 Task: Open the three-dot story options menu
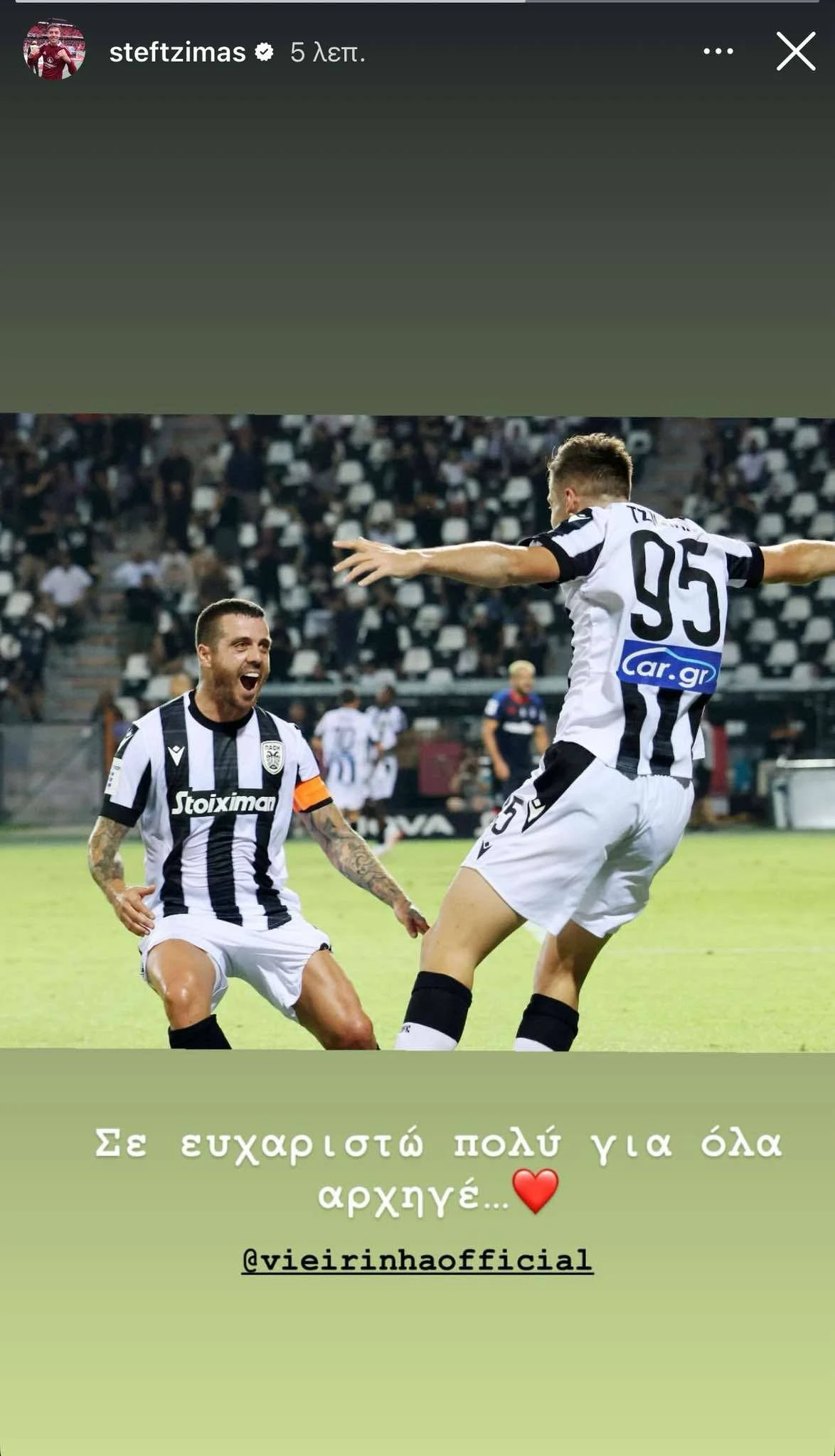[x=718, y=52]
